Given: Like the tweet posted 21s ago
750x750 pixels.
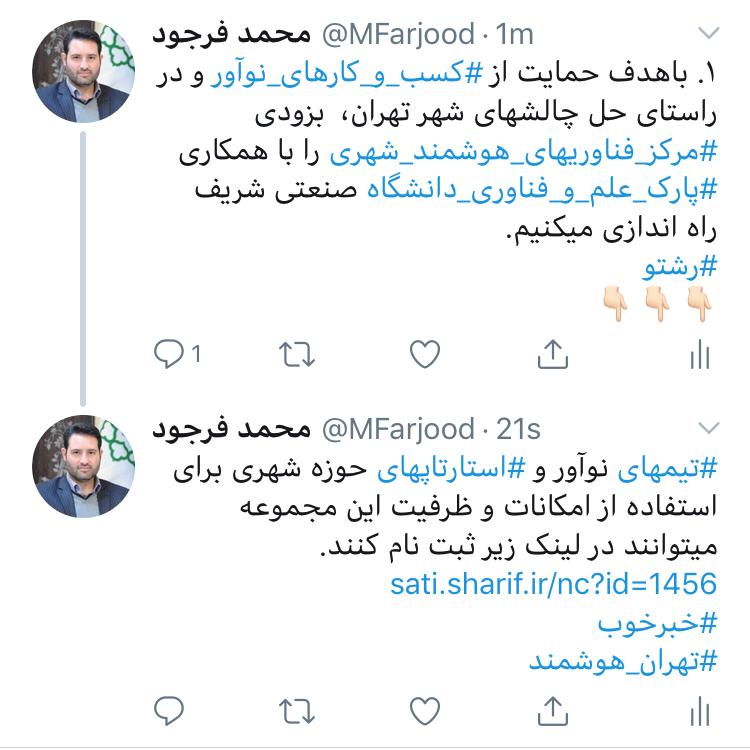Looking at the screenshot, I should [426, 712].
